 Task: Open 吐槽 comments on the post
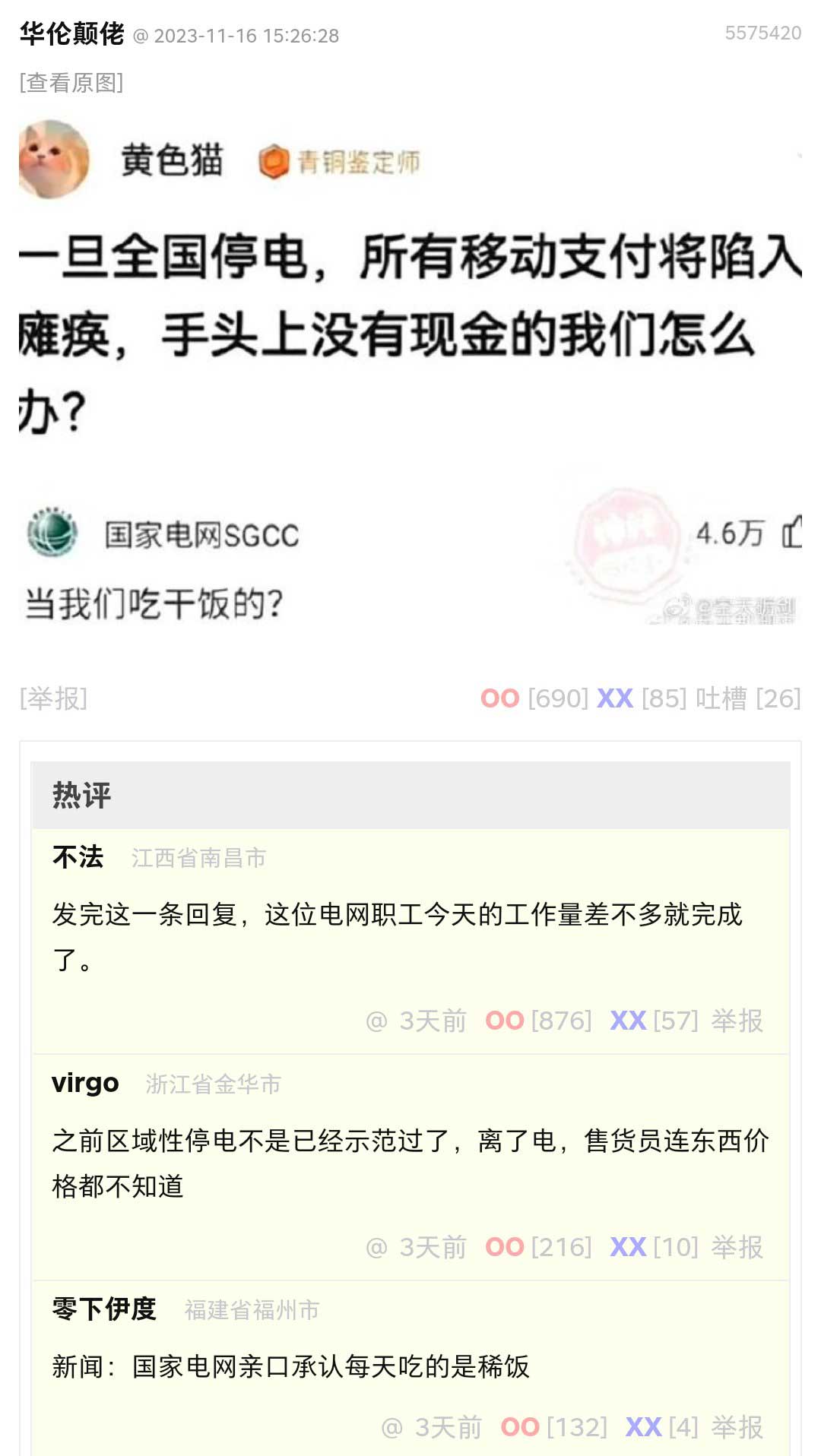coord(721,698)
